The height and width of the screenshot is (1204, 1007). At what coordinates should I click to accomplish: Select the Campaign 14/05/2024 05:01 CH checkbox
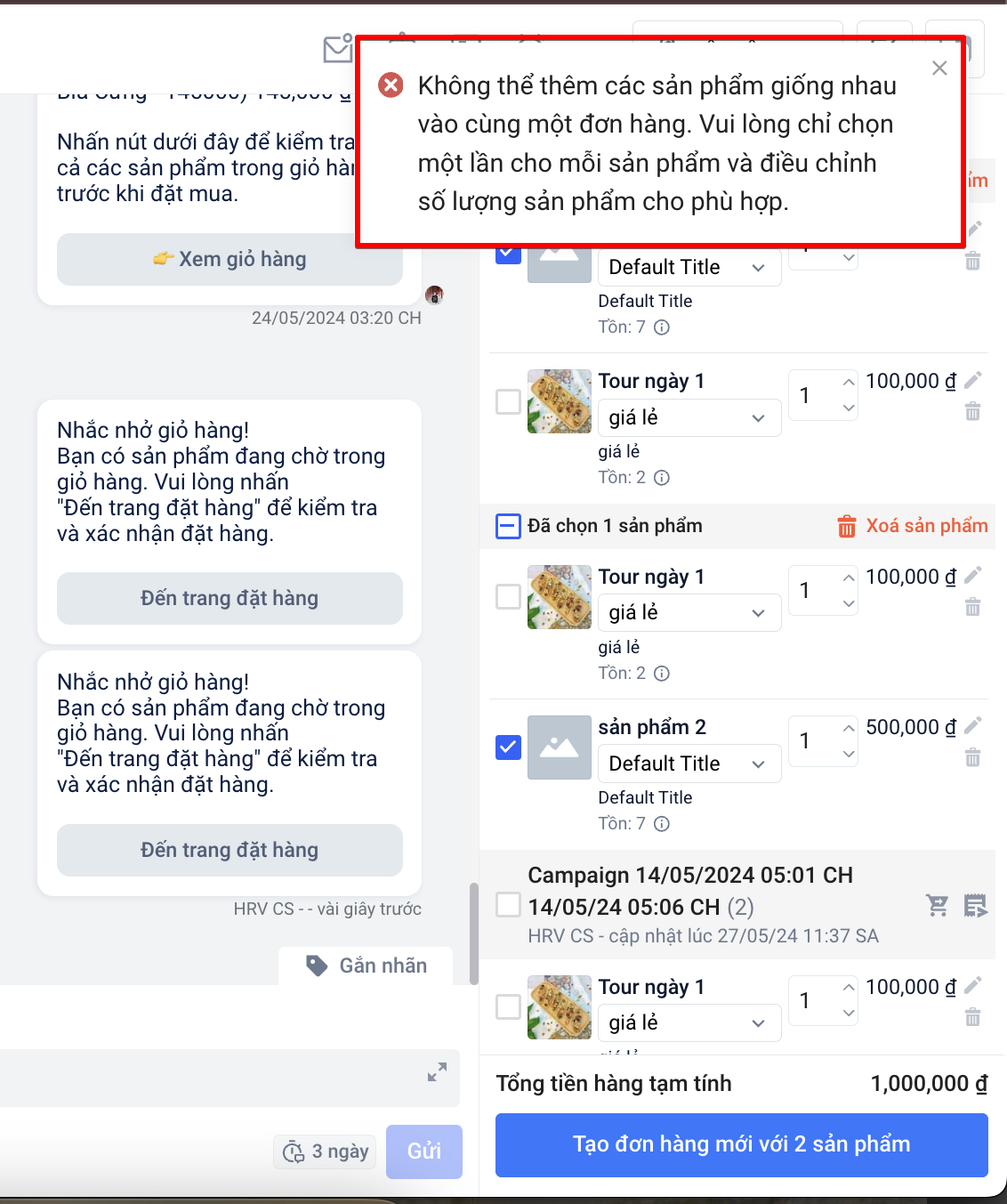pos(508,905)
